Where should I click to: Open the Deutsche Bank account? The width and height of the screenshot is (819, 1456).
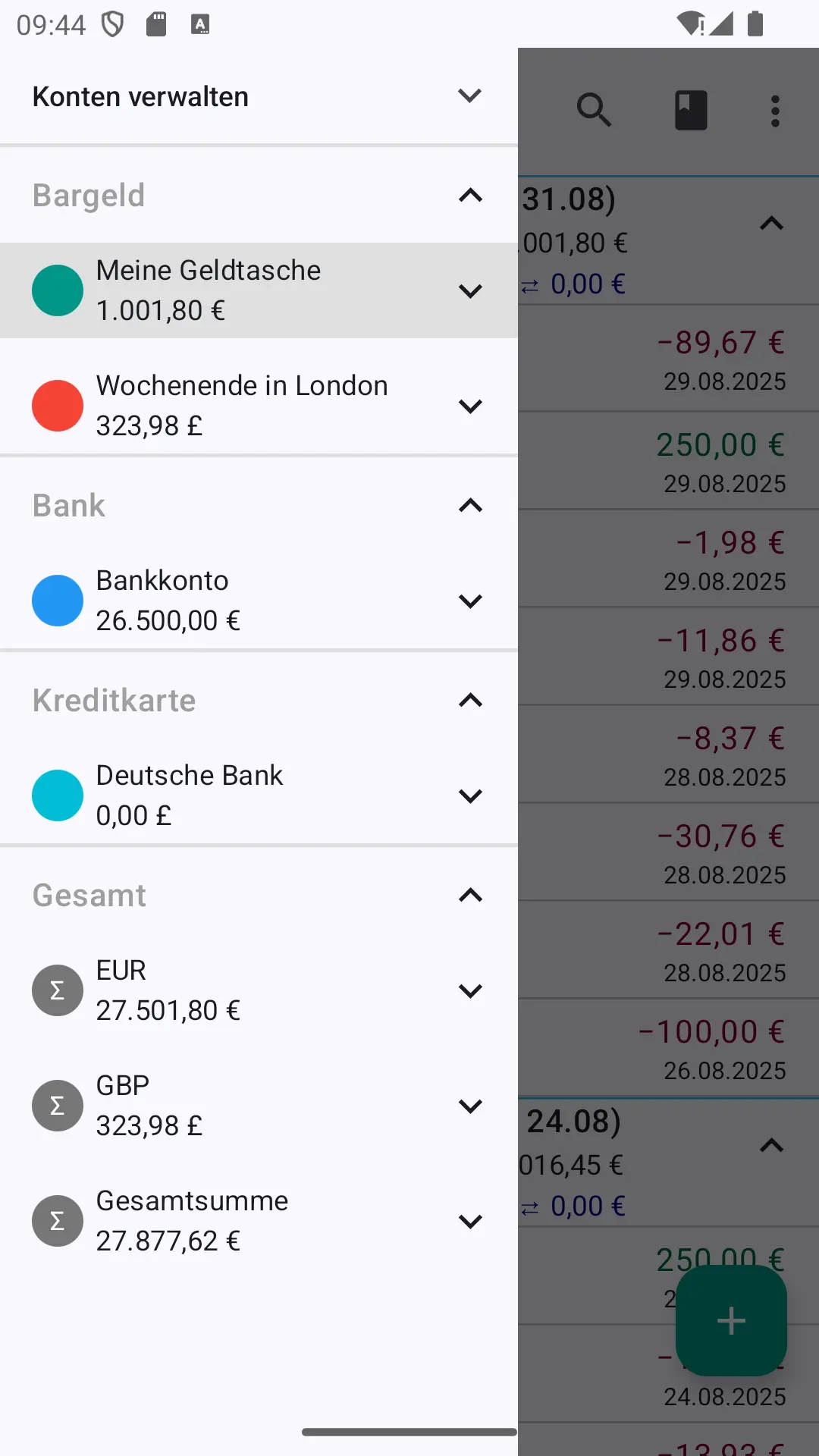[x=259, y=795]
